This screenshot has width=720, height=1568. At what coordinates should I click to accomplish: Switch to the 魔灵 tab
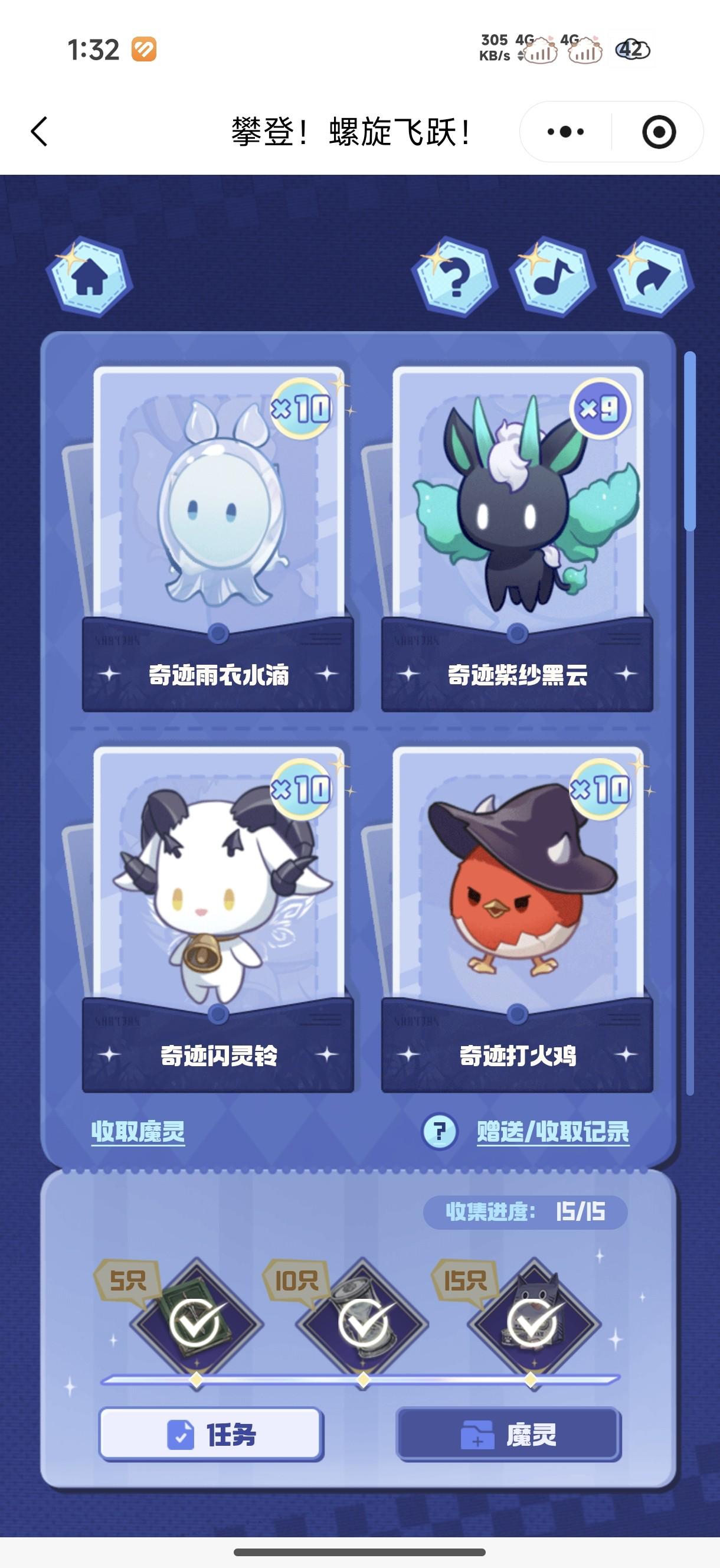tap(509, 1435)
